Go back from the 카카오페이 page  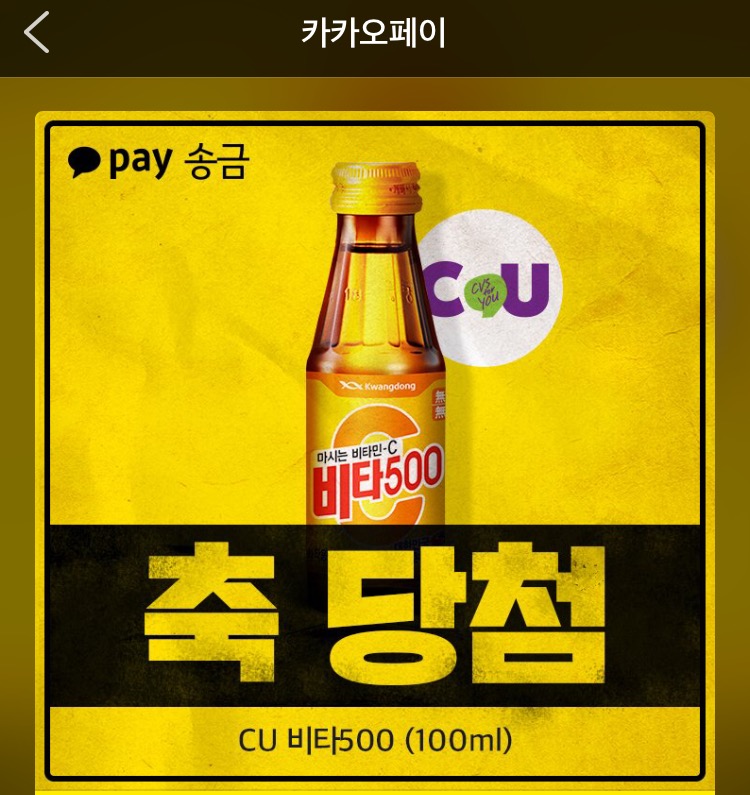coord(37,33)
